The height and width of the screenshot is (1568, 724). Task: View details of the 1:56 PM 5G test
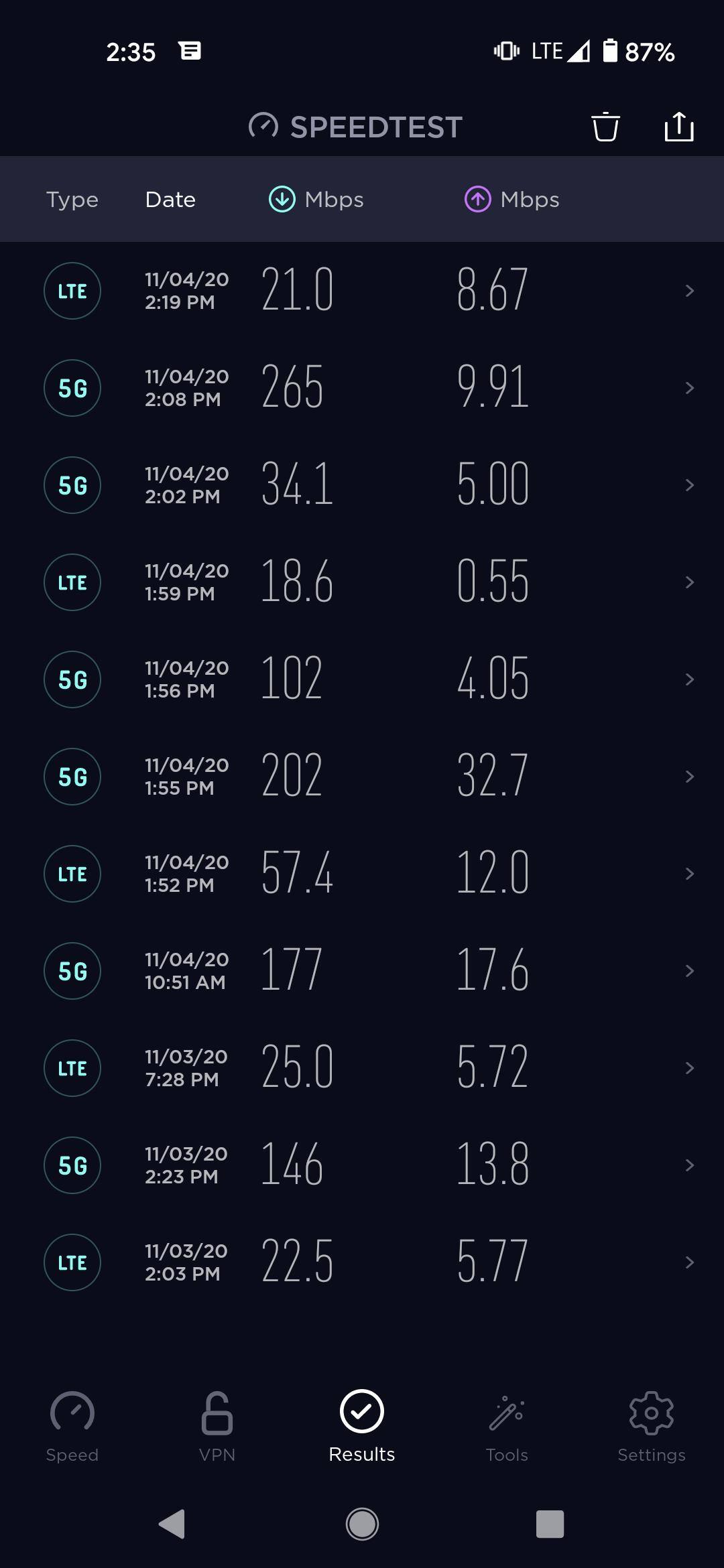[x=362, y=679]
